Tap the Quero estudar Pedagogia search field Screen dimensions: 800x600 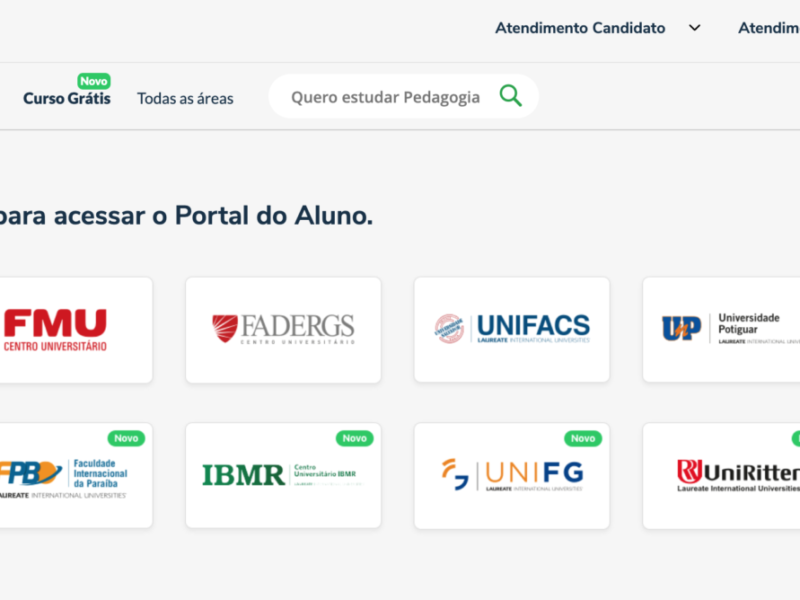(x=385, y=97)
